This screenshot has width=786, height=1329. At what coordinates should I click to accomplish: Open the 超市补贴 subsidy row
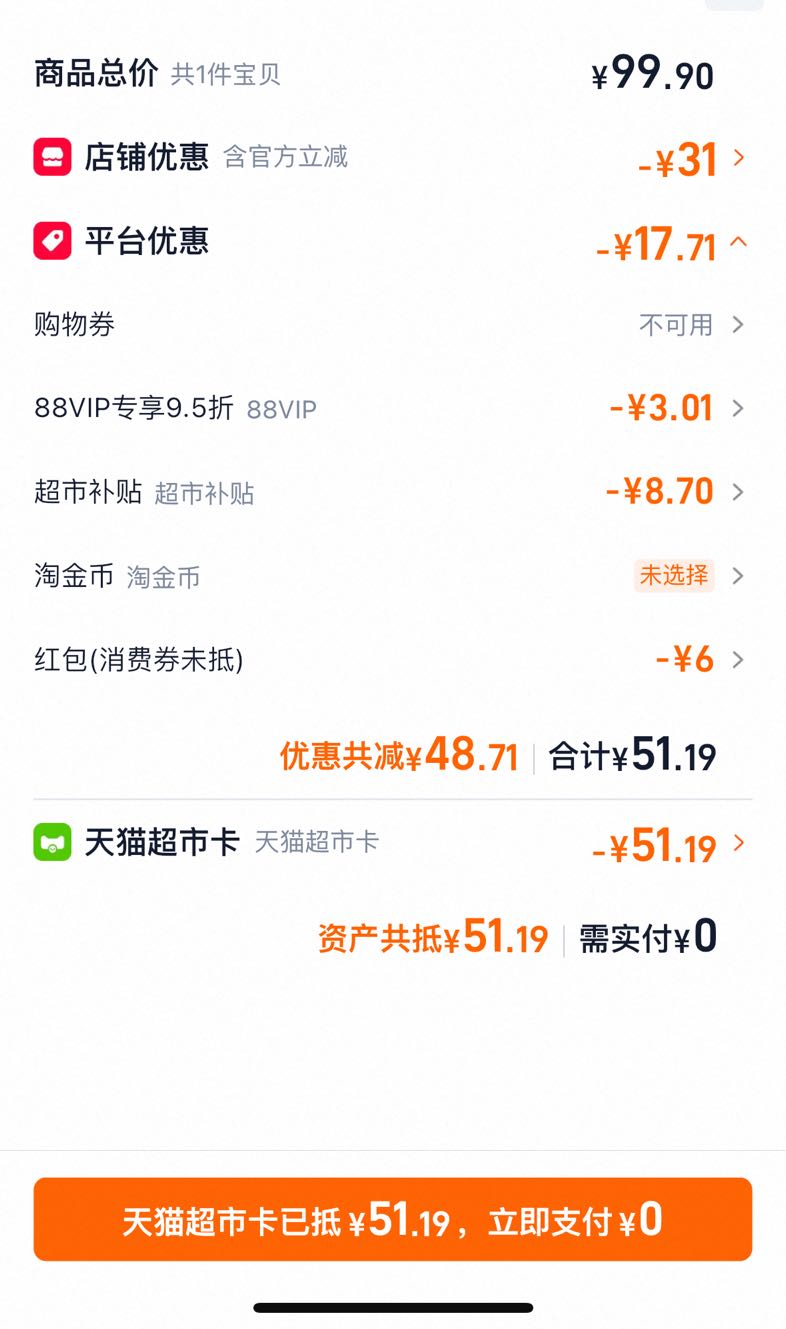pos(393,492)
